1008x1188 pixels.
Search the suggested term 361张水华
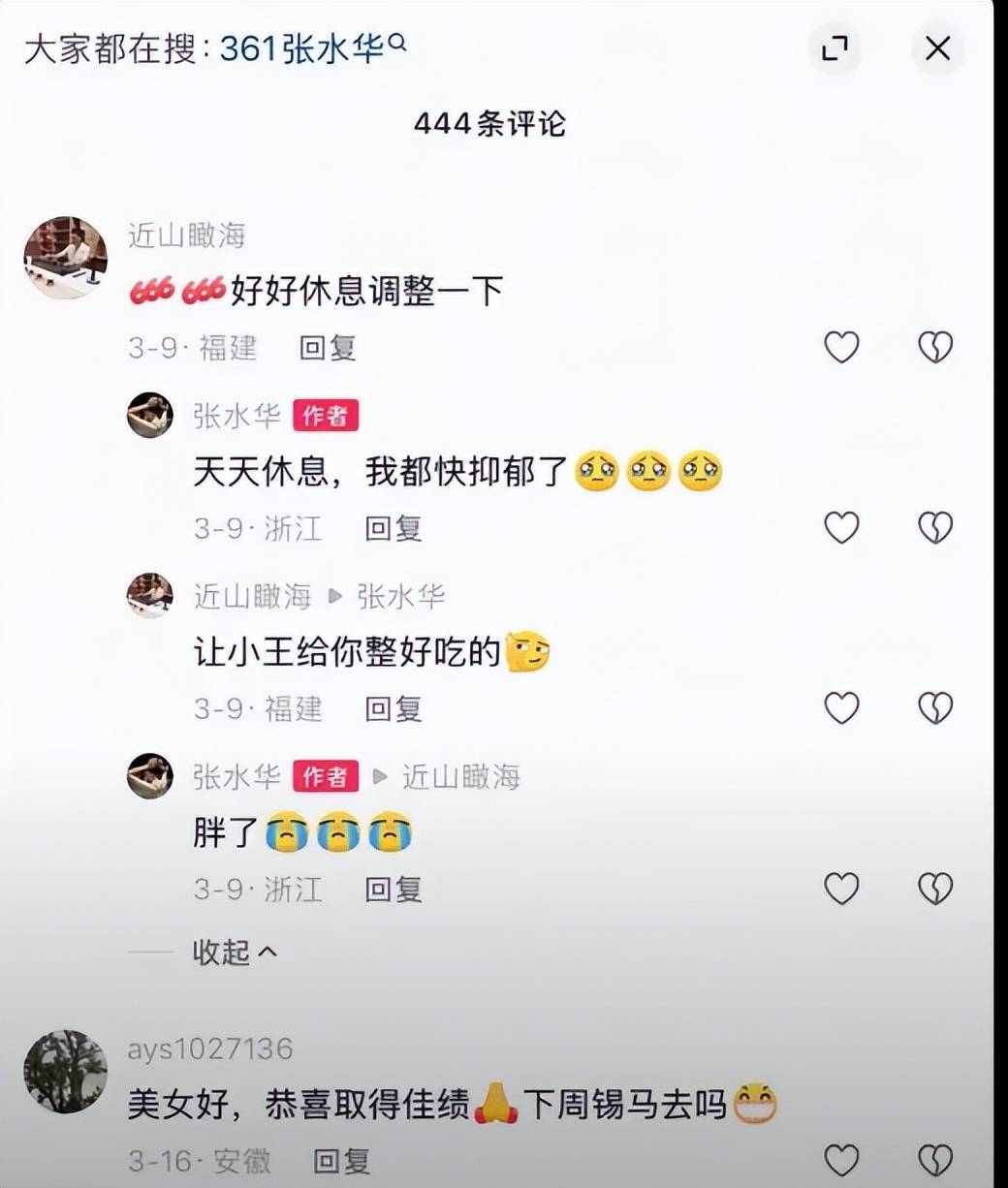point(310,47)
